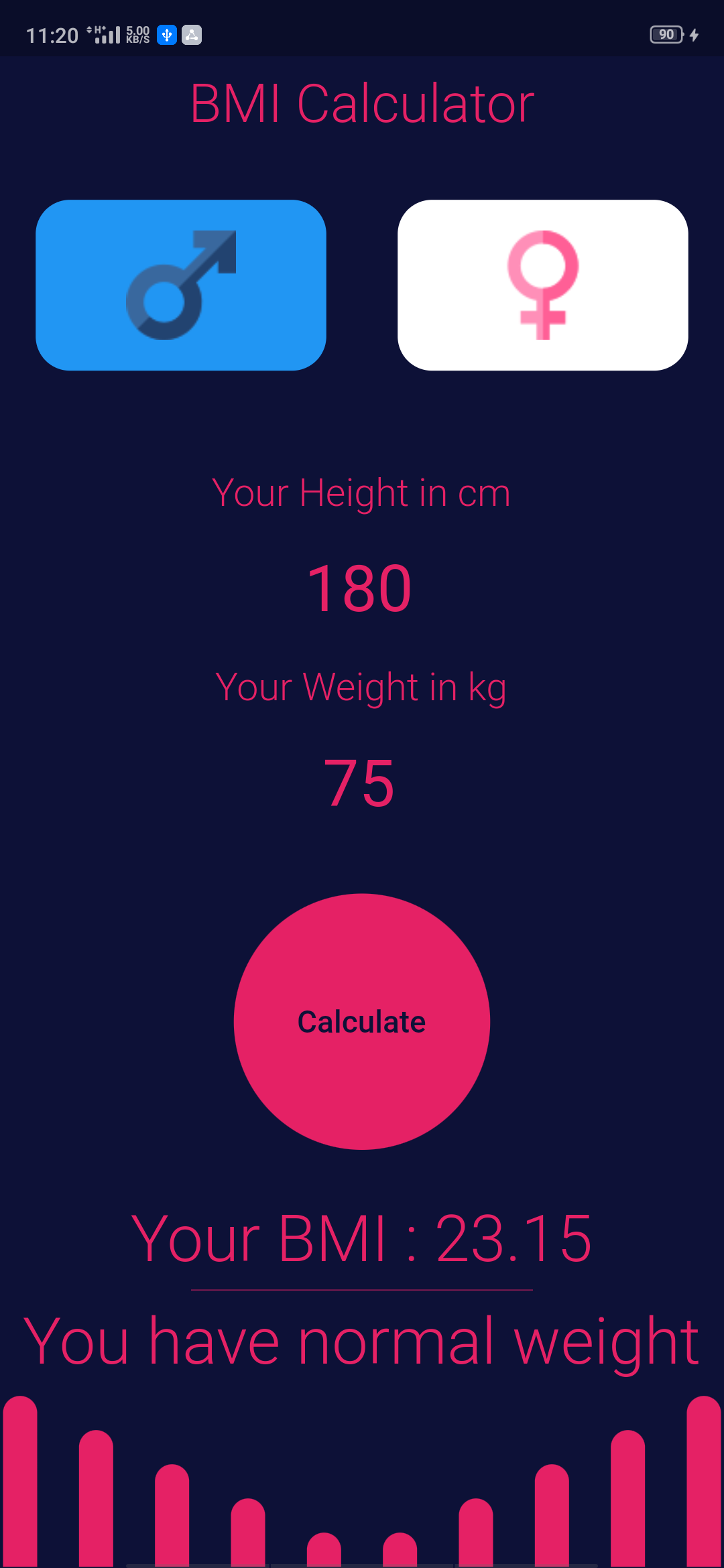The image size is (724, 1568).
Task: Edit the height value 180
Action: pos(360,588)
